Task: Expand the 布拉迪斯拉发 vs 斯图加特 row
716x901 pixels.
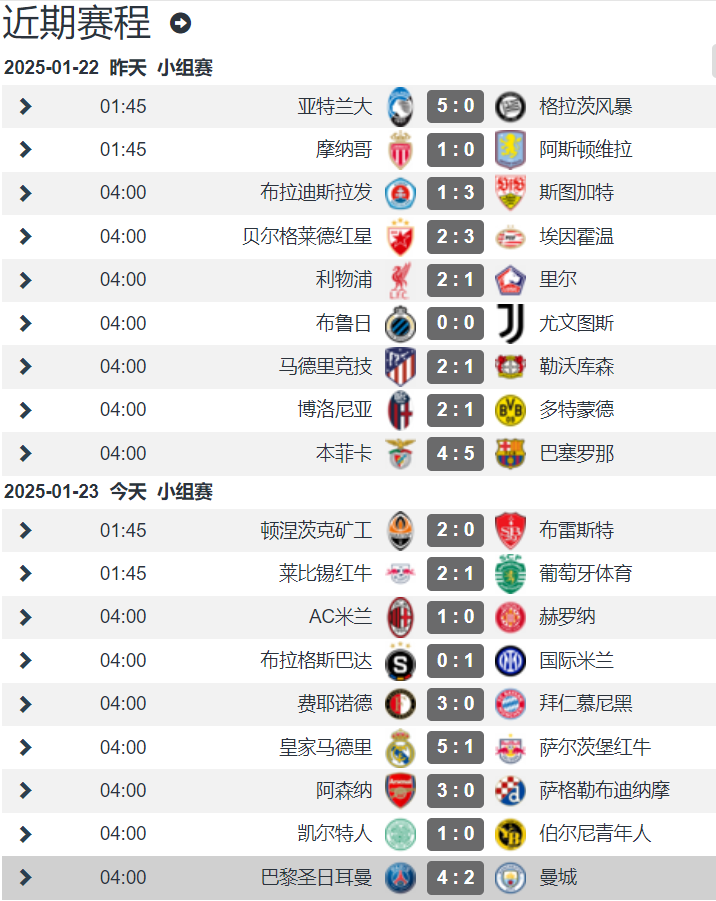Action: pos(26,193)
